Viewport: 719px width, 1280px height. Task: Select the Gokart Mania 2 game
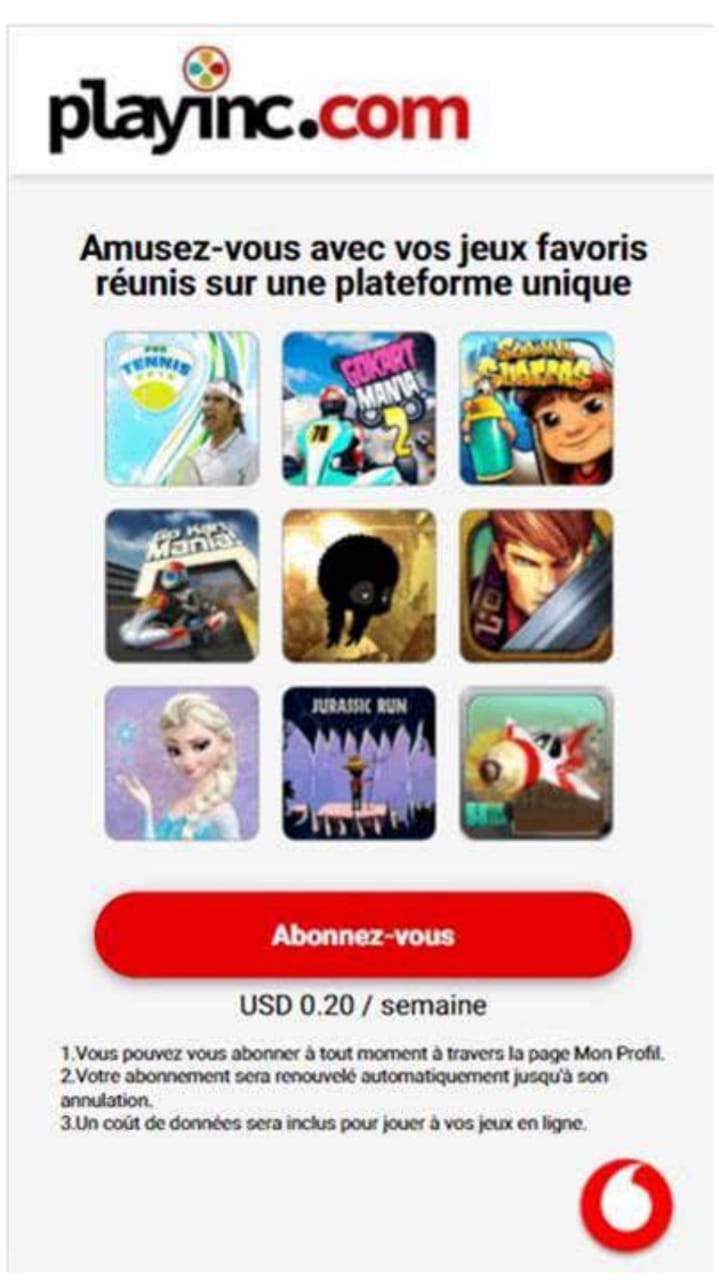359,408
